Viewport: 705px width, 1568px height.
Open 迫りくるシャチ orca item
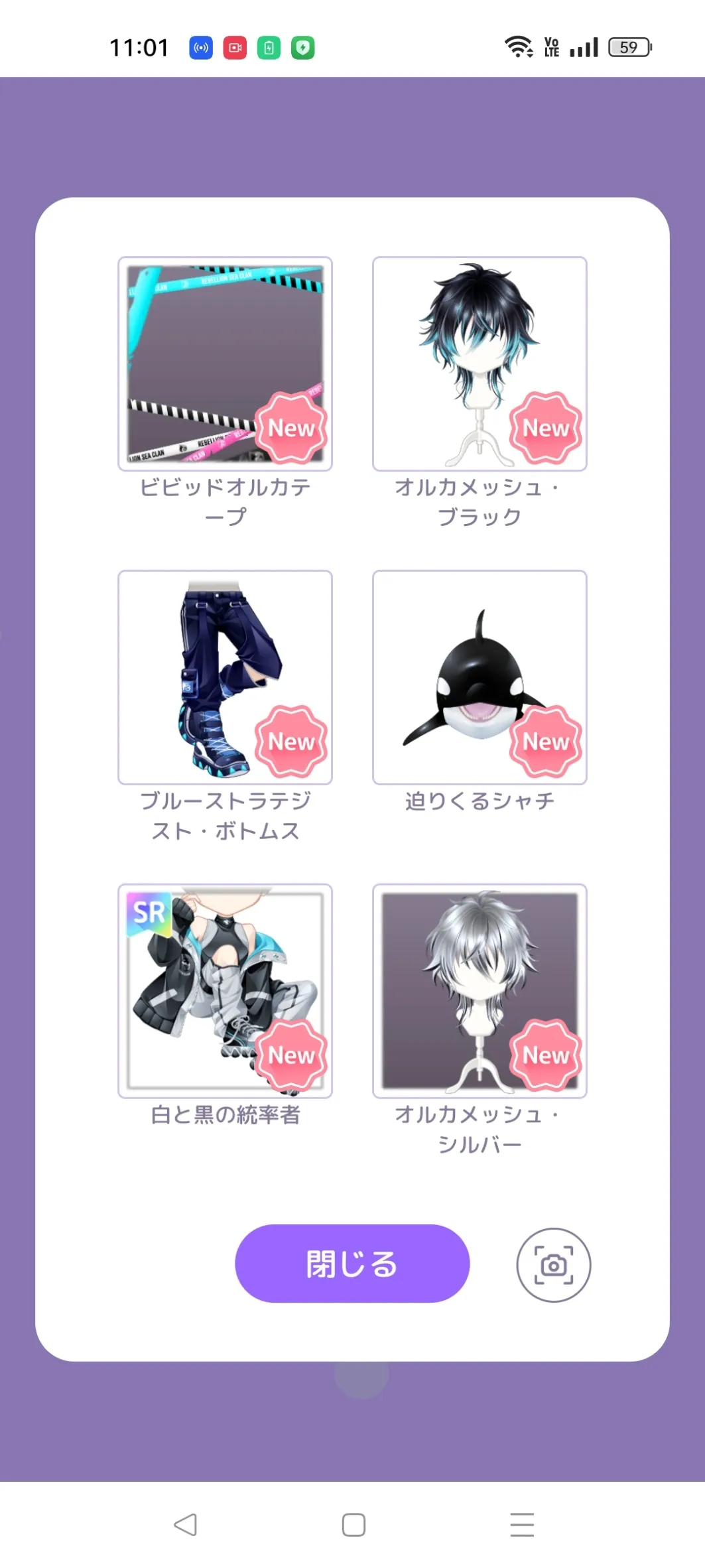[480, 677]
